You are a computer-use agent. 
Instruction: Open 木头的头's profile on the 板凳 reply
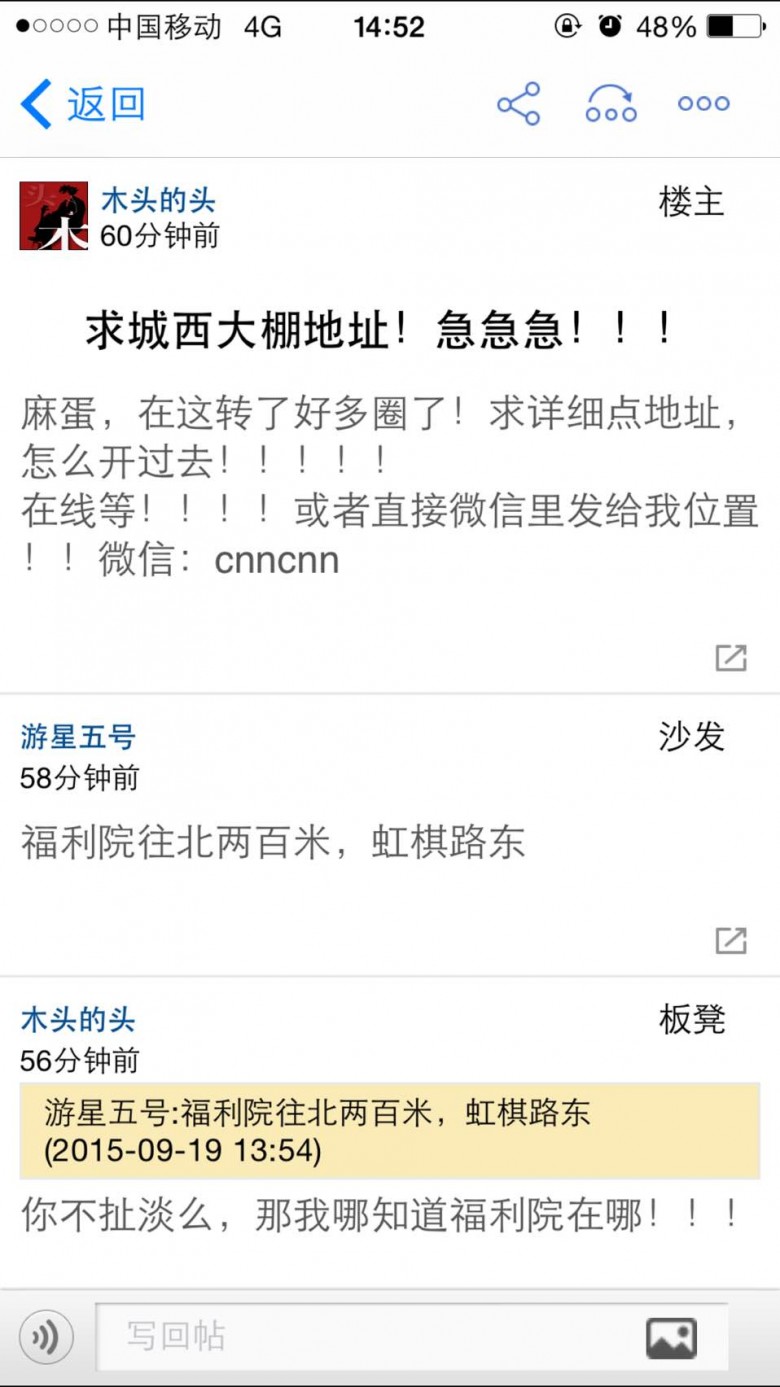pos(78,1020)
